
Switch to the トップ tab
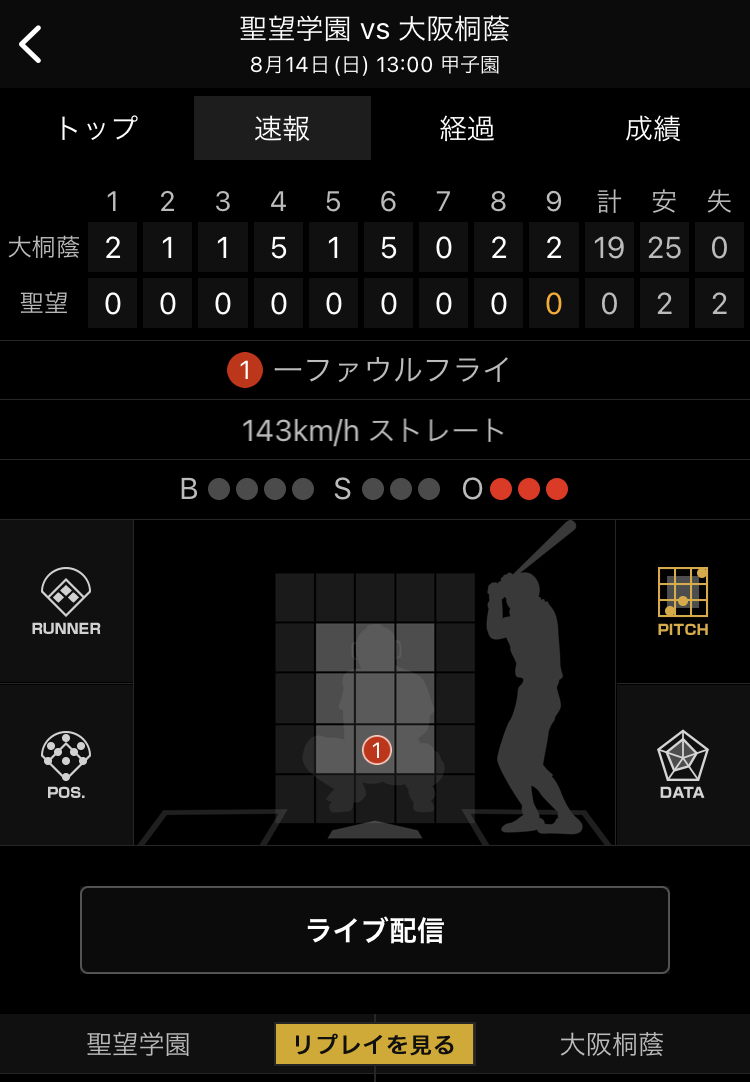(96, 128)
